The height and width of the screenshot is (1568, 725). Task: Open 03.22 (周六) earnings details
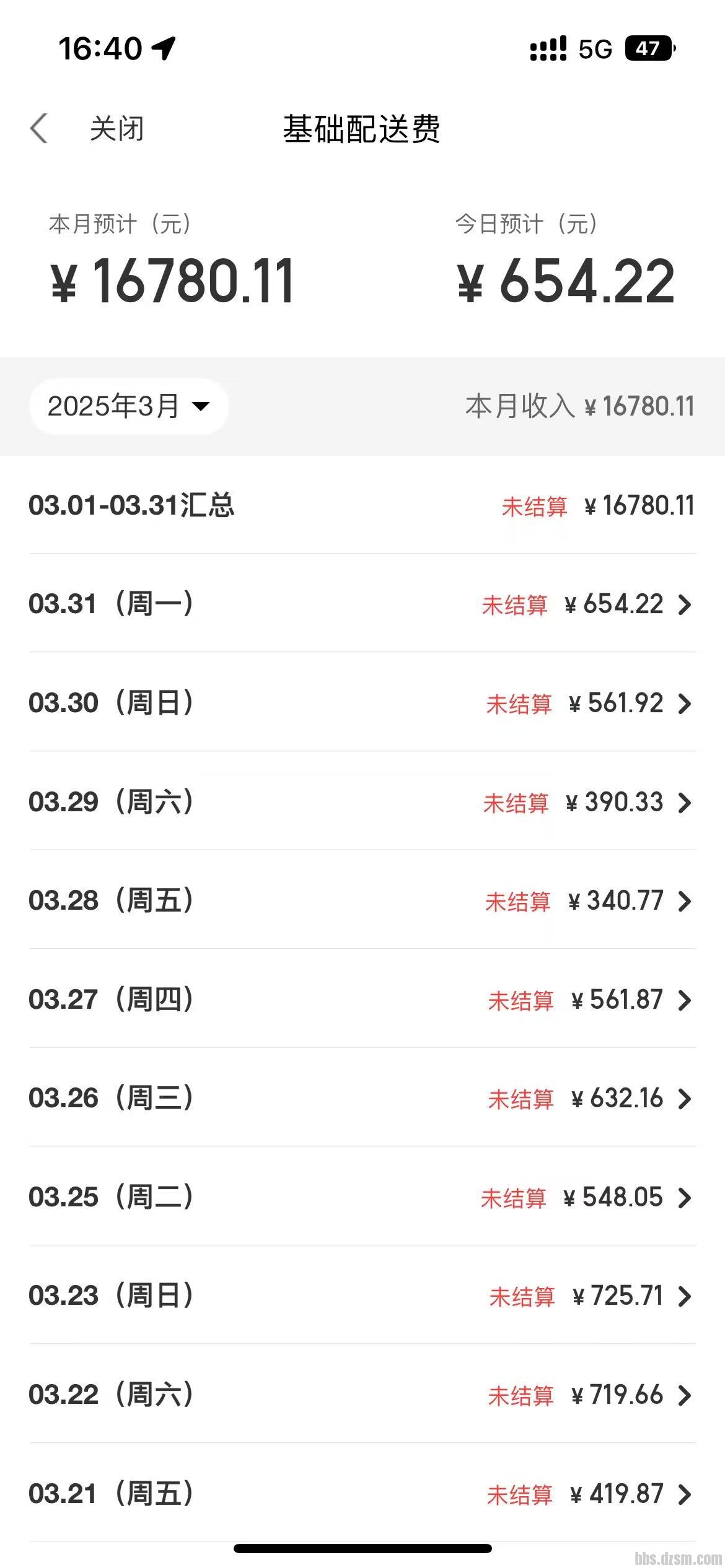pyautogui.click(x=362, y=1395)
